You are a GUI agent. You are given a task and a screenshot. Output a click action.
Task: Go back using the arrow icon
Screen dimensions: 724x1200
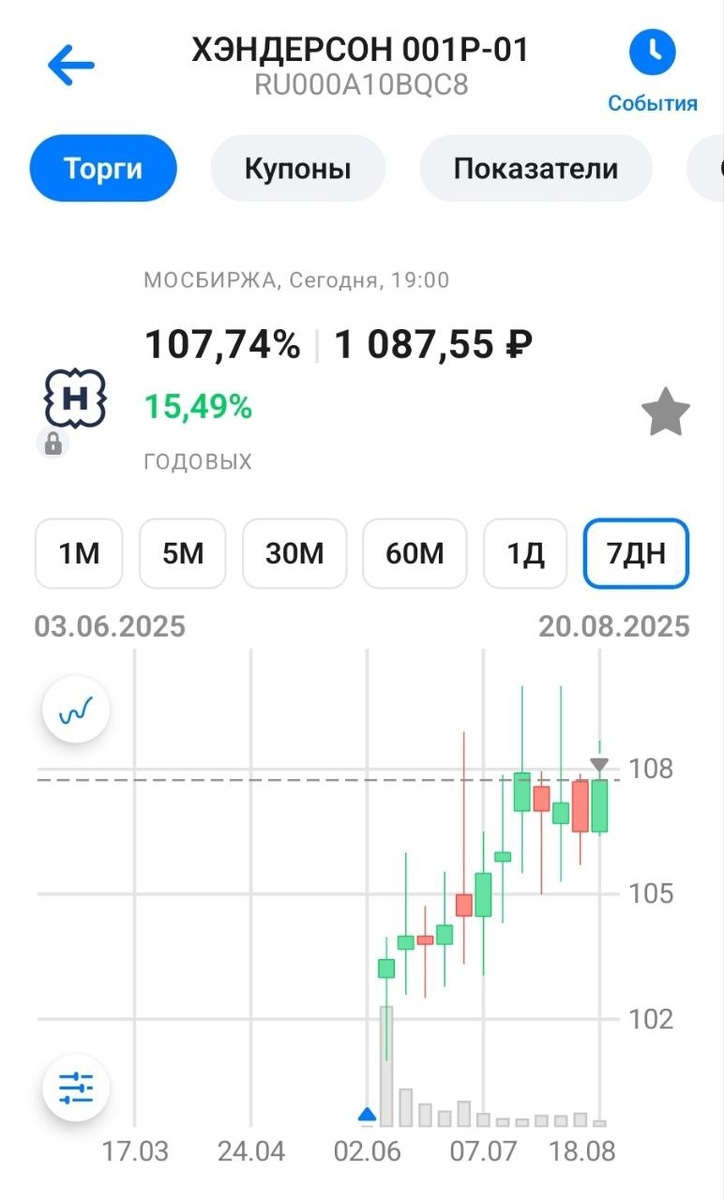pos(71,65)
